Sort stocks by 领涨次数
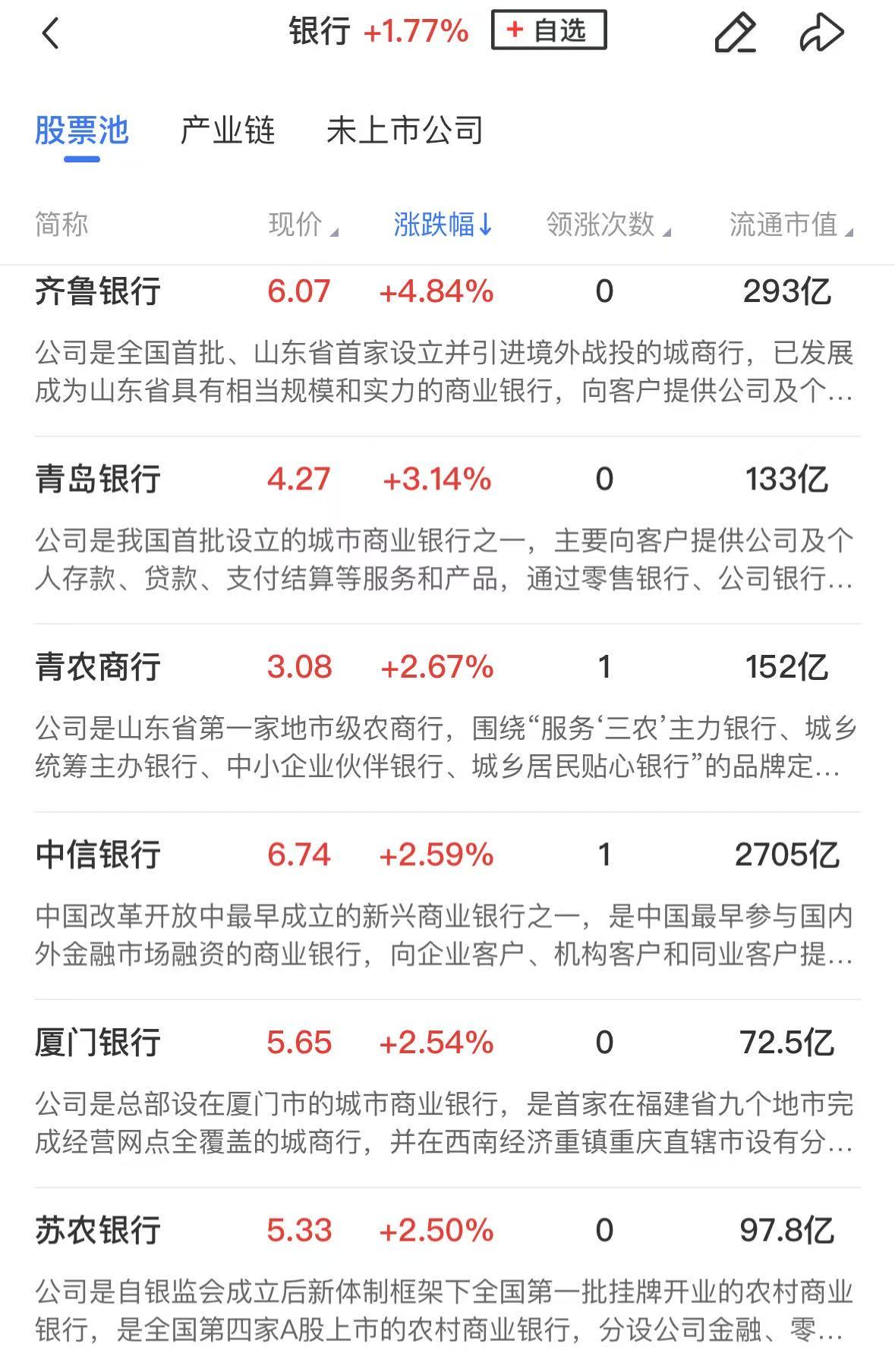 608,225
